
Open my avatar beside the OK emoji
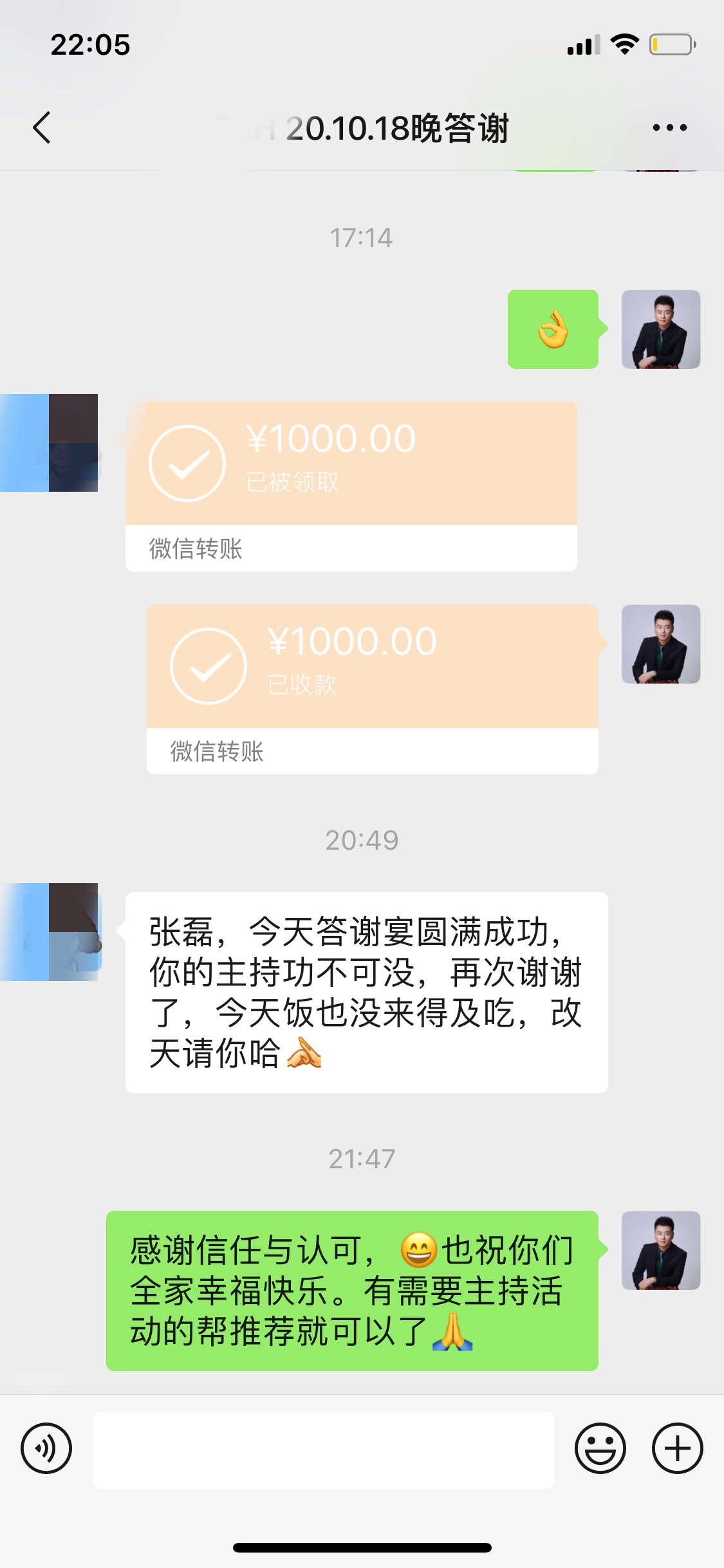(661, 329)
